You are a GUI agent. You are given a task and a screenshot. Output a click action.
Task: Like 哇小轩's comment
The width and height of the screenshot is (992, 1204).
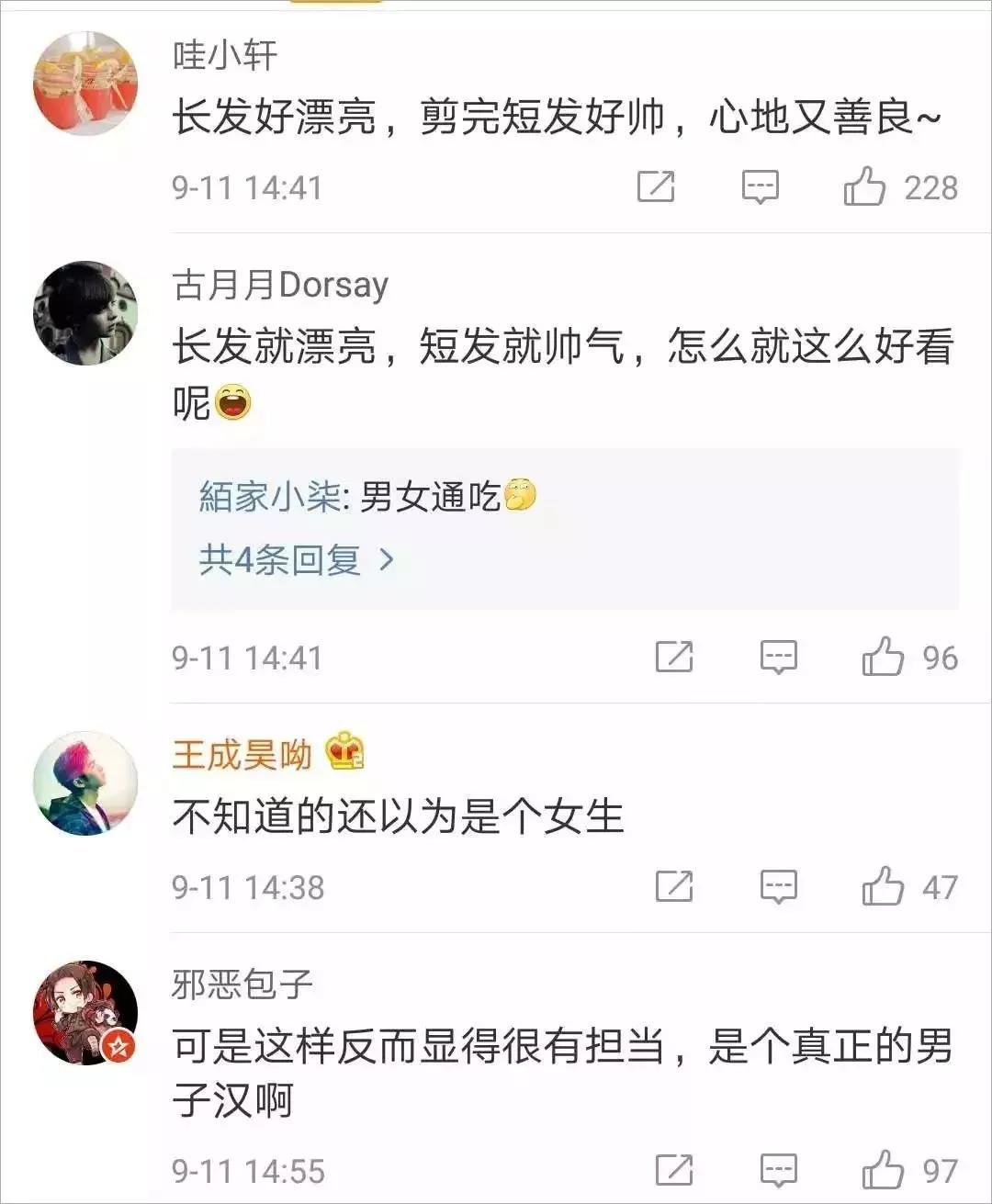864,187
